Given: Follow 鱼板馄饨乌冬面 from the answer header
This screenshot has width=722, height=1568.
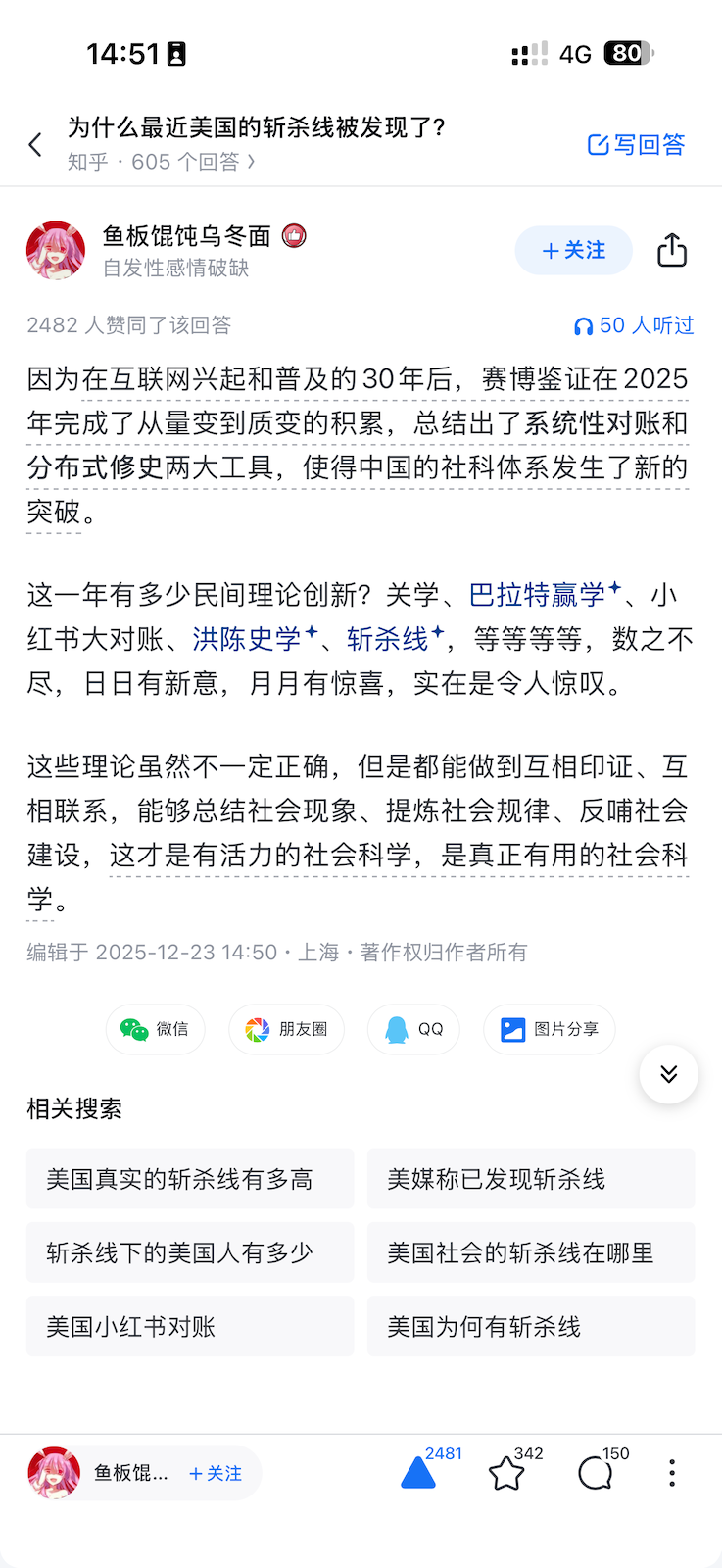Looking at the screenshot, I should point(573,251).
